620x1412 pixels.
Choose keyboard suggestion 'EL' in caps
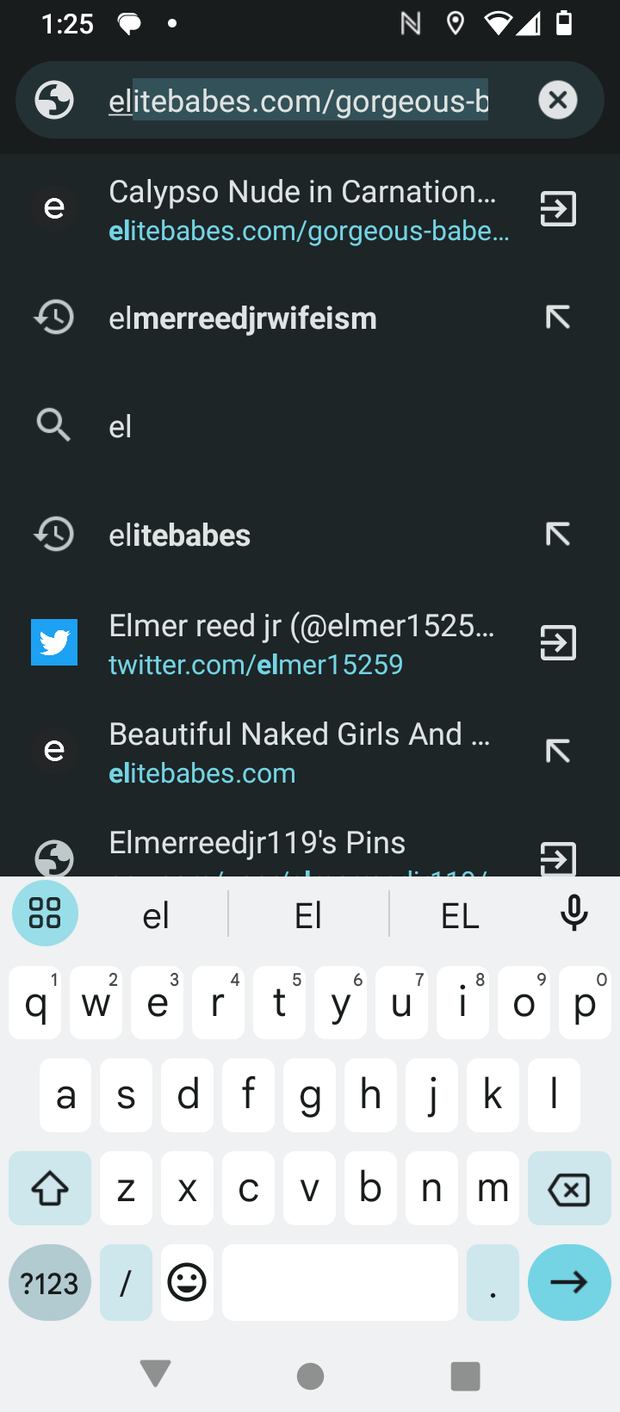click(x=460, y=915)
